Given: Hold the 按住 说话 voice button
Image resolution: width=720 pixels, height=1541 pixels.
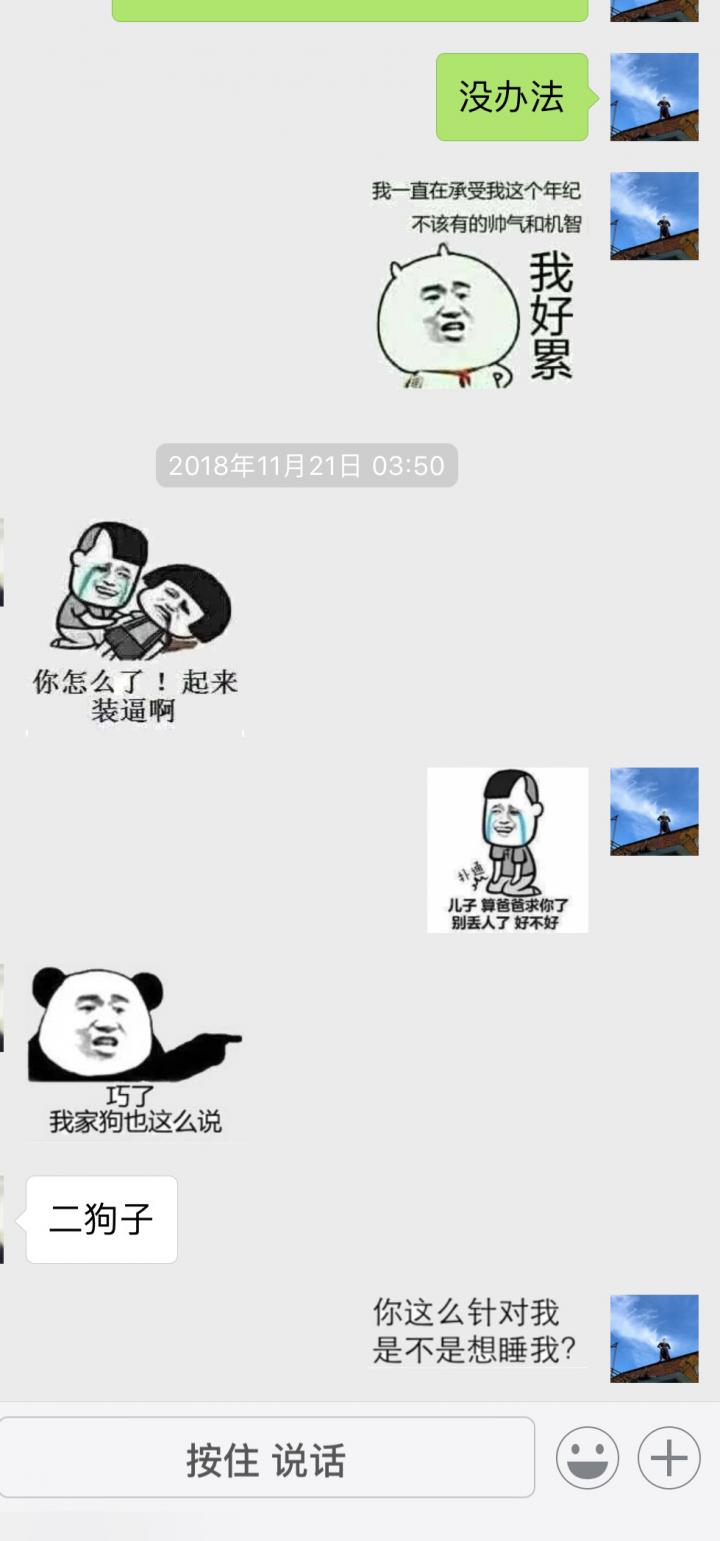Looking at the screenshot, I should coord(266,1458).
